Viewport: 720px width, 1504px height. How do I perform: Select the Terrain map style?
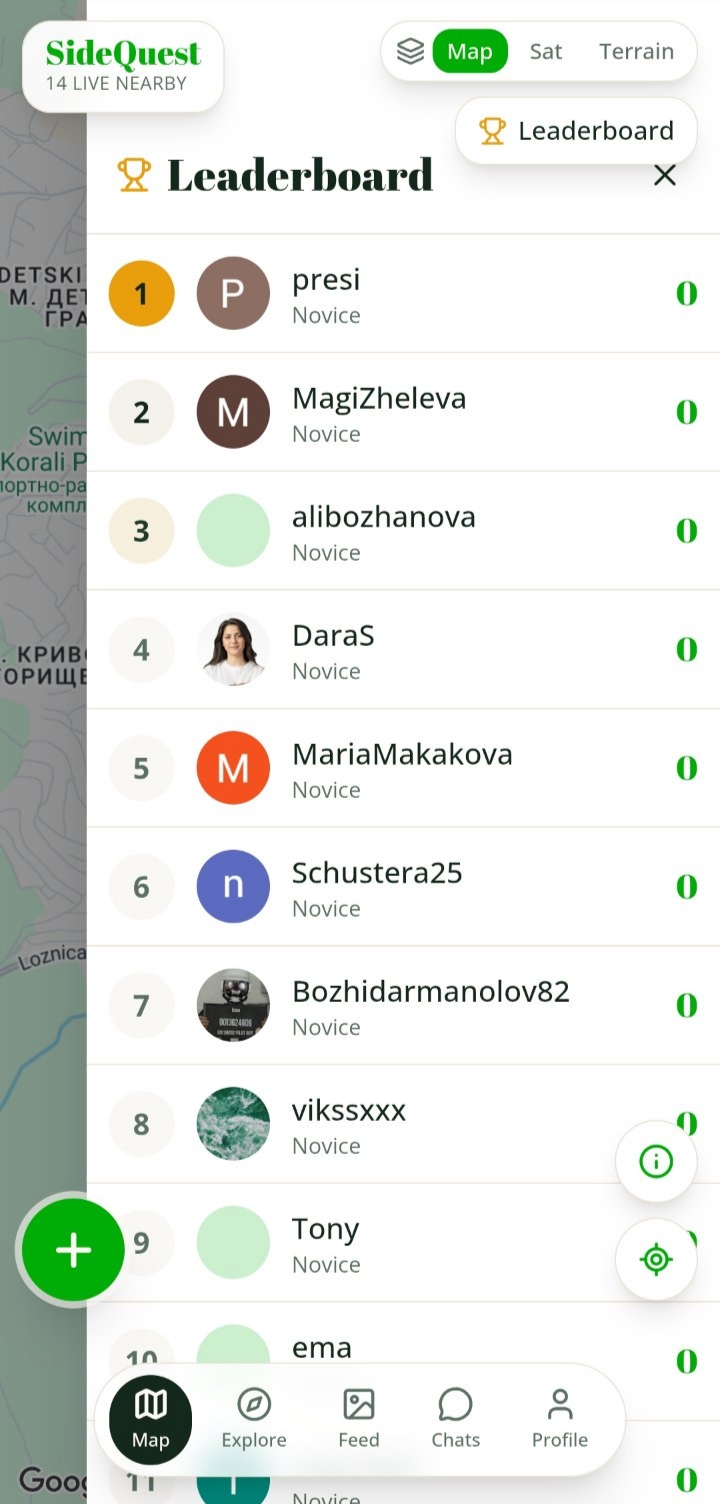tap(636, 51)
